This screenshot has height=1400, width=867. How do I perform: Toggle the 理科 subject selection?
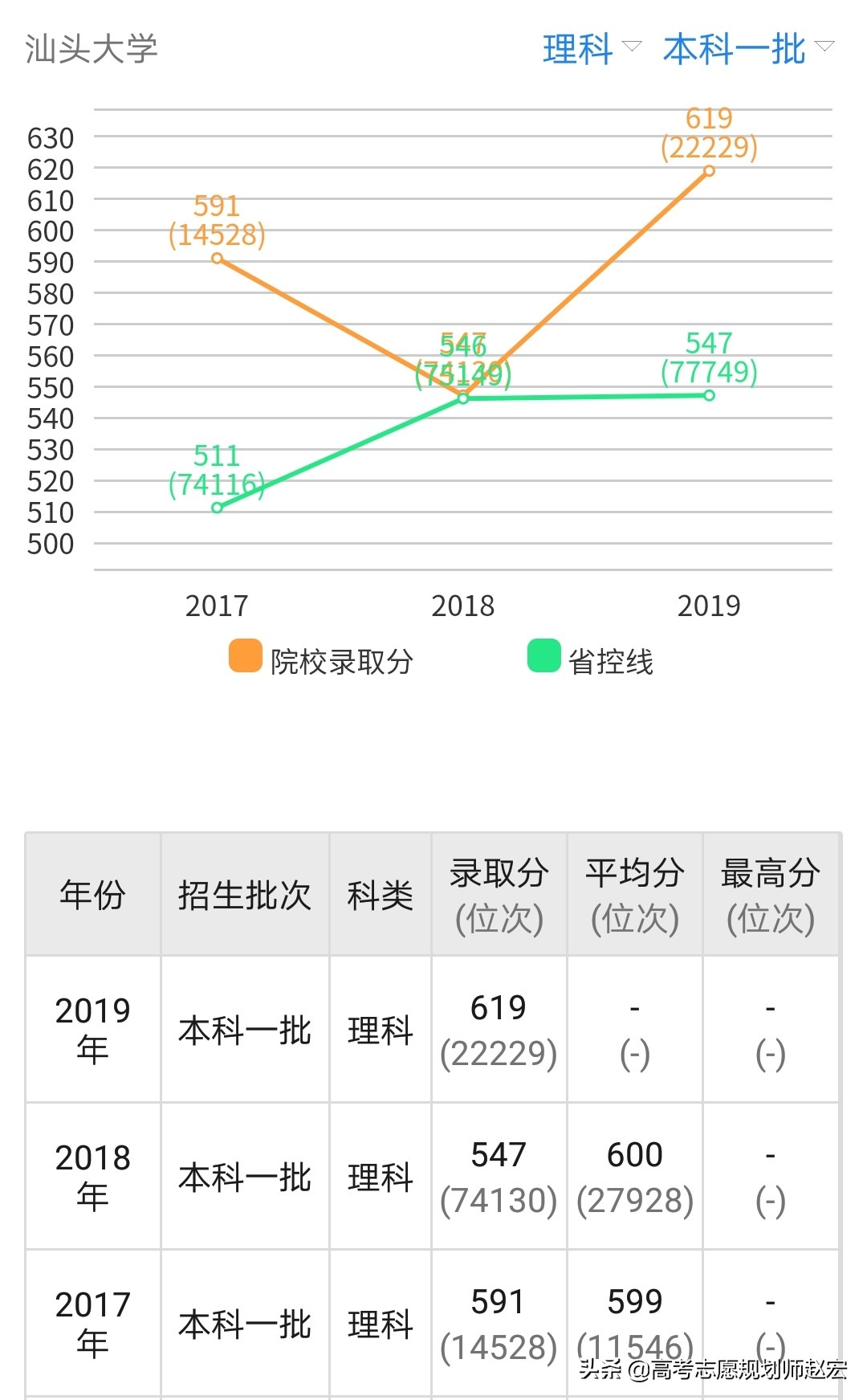tap(576, 50)
